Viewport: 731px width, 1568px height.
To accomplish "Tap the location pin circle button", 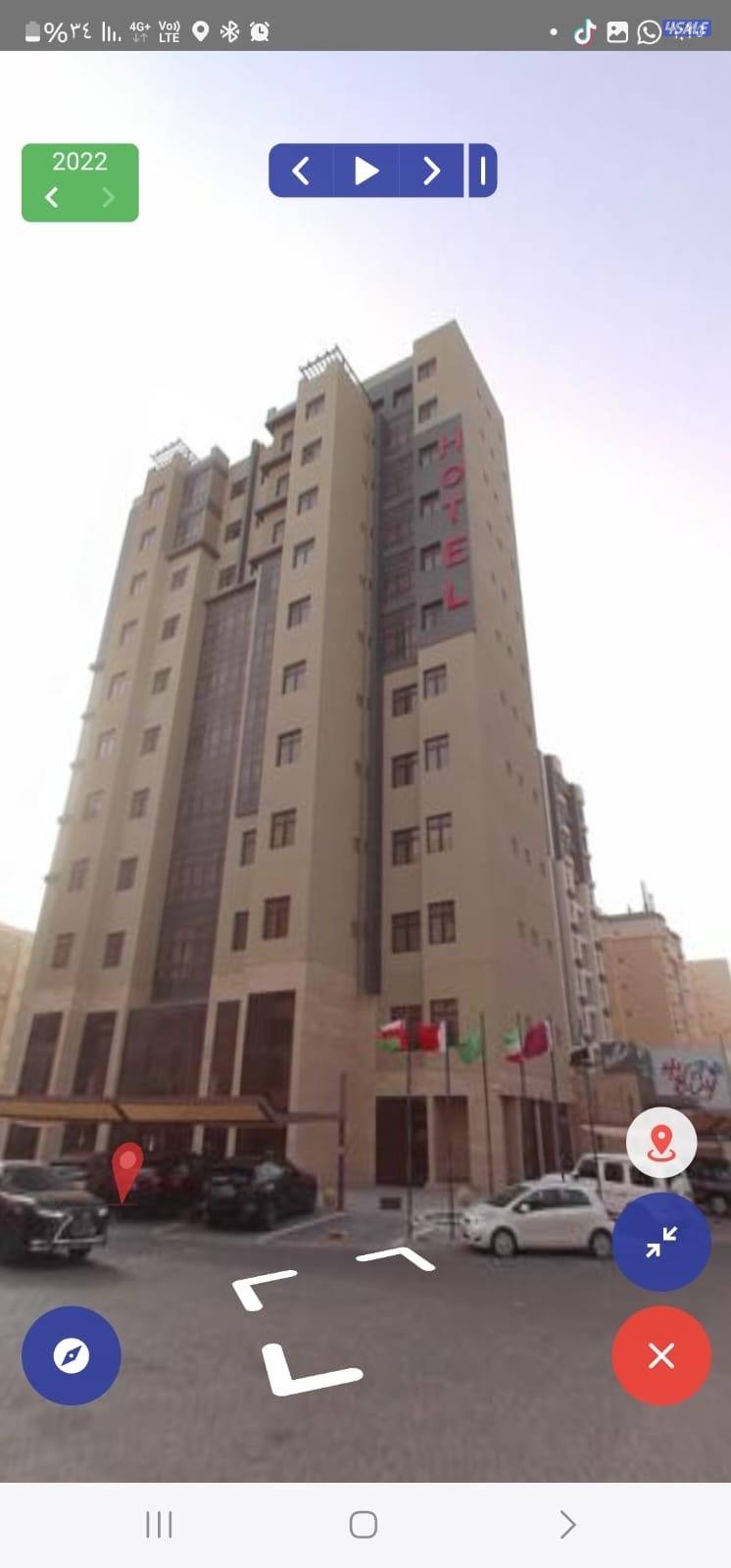I will [x=661, y=1141].
